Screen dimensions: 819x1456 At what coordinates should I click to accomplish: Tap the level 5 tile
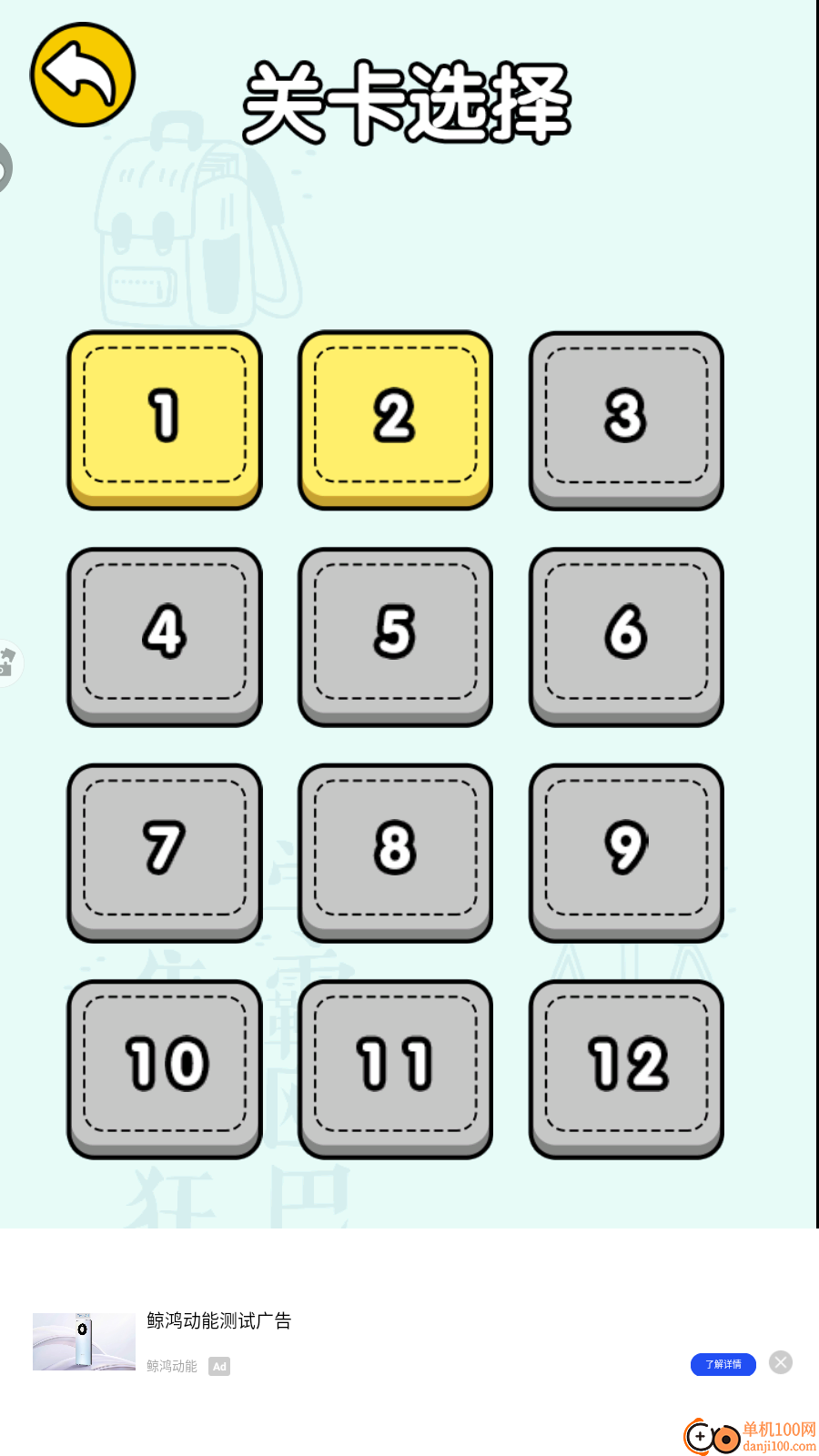[395, 633]
